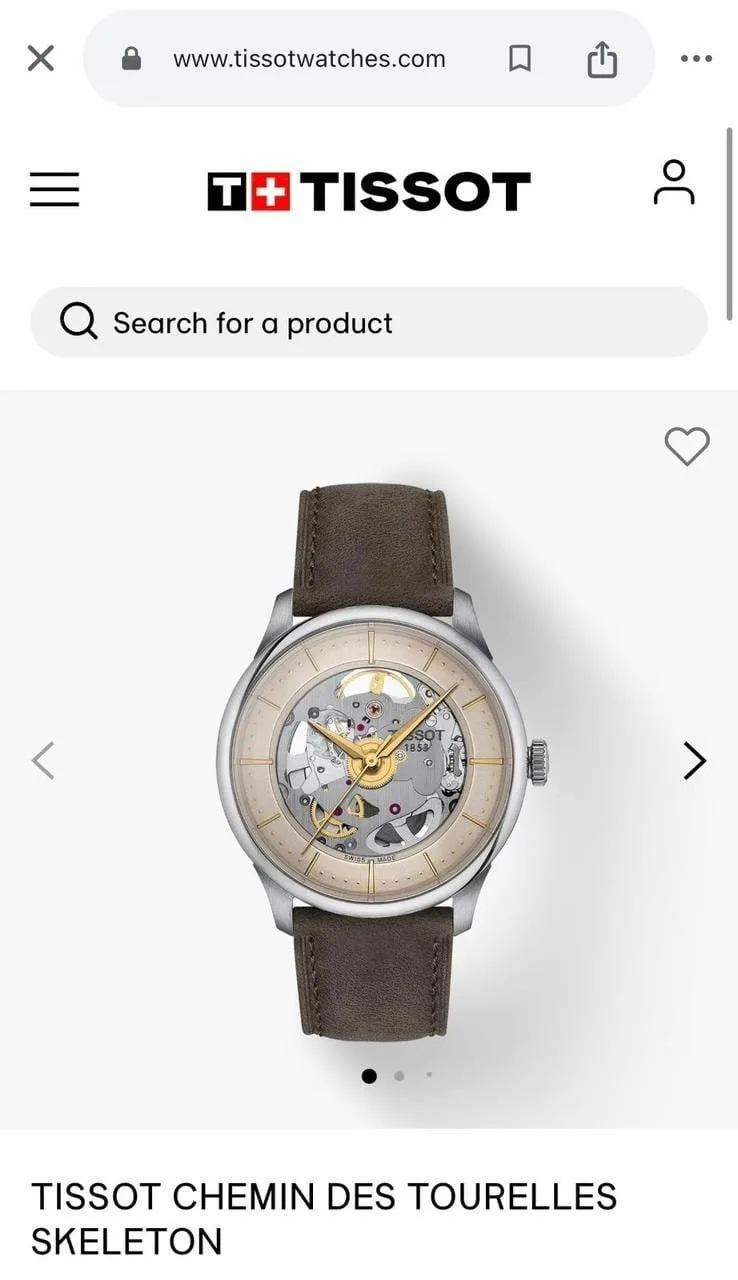This screenshot has width=738, height=1280.
Task: Open the hamburger navigation menu
Action: pyautogui.click(x=54, y=189)
